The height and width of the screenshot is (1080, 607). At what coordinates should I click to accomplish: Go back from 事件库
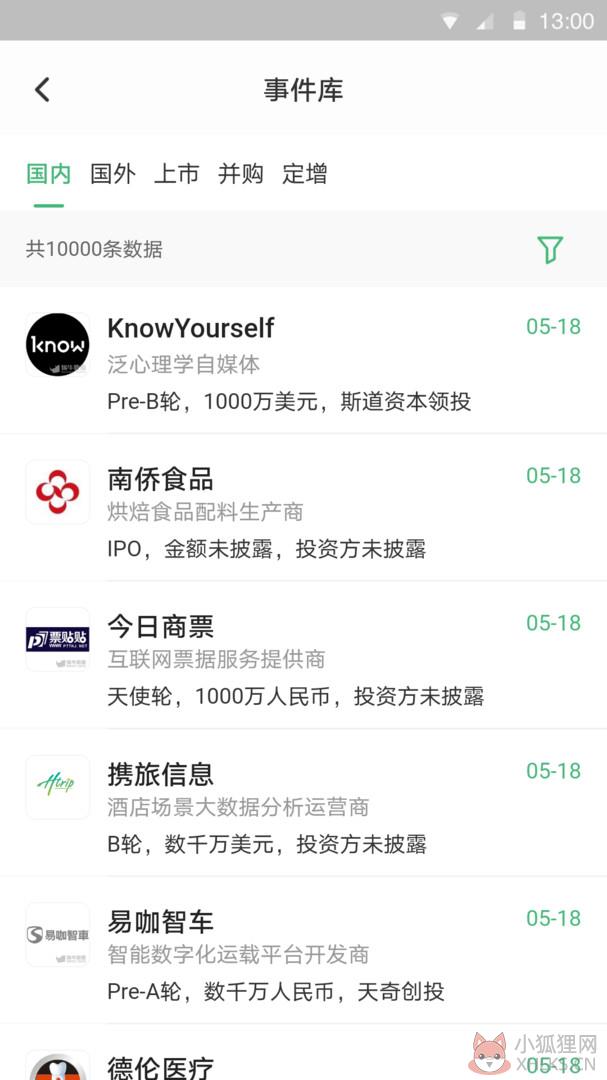coord(43,90)
